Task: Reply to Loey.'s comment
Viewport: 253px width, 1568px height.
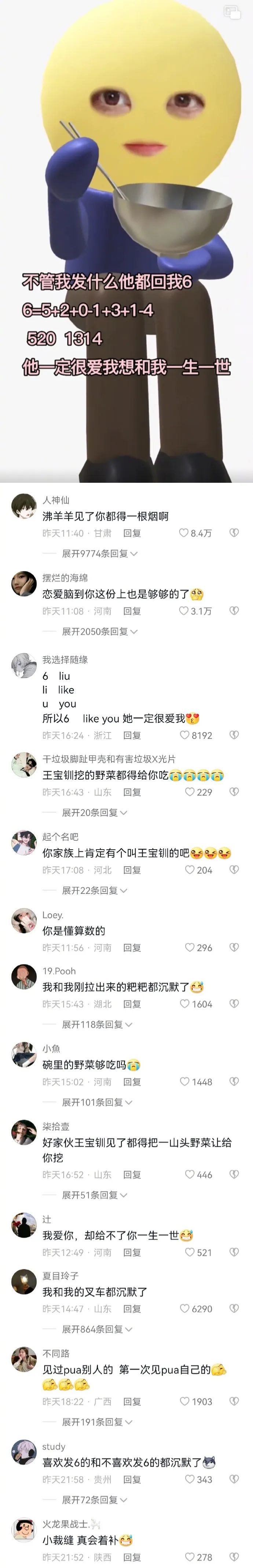Action: 132,947
